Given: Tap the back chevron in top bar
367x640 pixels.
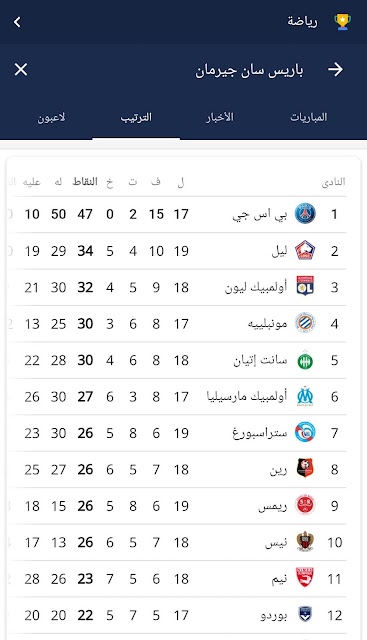Looking at the screenshot, I should pyautogui.click(x=17, y=22).
